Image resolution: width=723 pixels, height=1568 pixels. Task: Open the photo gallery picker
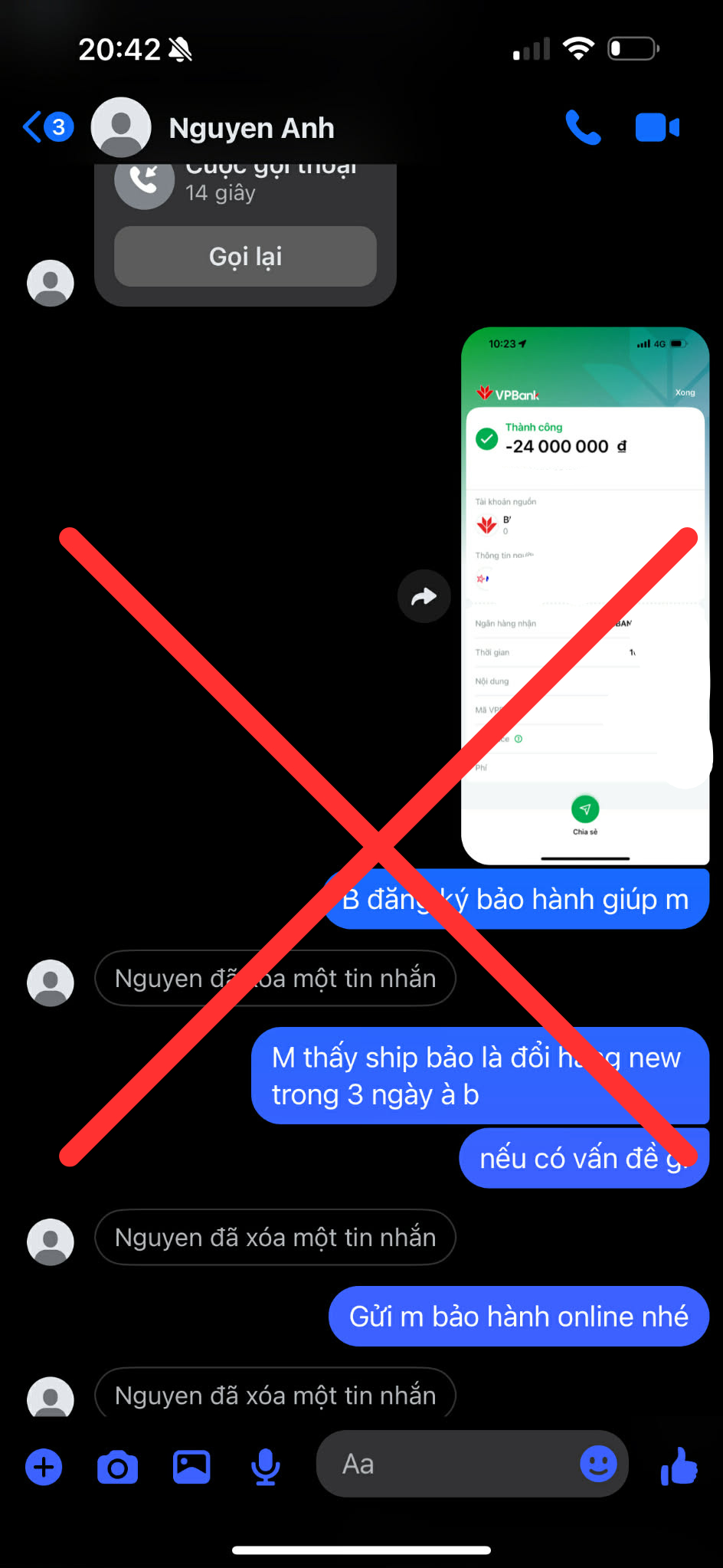(x=191, y=1467)
